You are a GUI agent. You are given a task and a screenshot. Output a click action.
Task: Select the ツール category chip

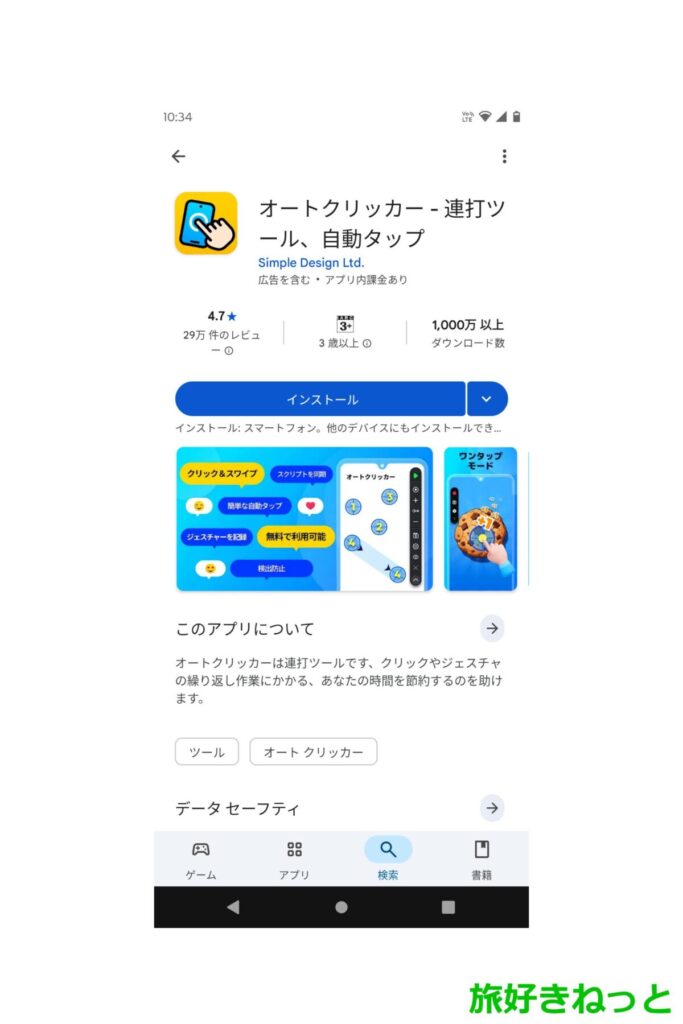click(206, 752)
